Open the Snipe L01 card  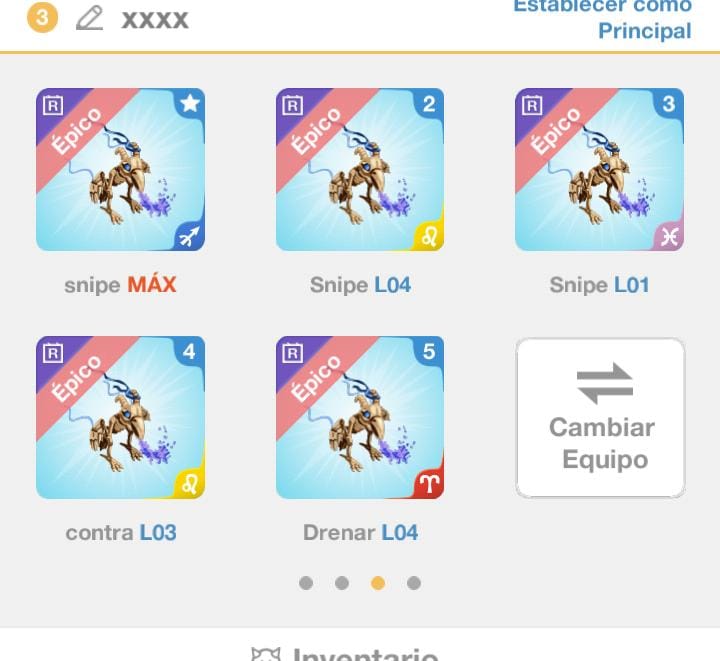(x=599, y=170)
